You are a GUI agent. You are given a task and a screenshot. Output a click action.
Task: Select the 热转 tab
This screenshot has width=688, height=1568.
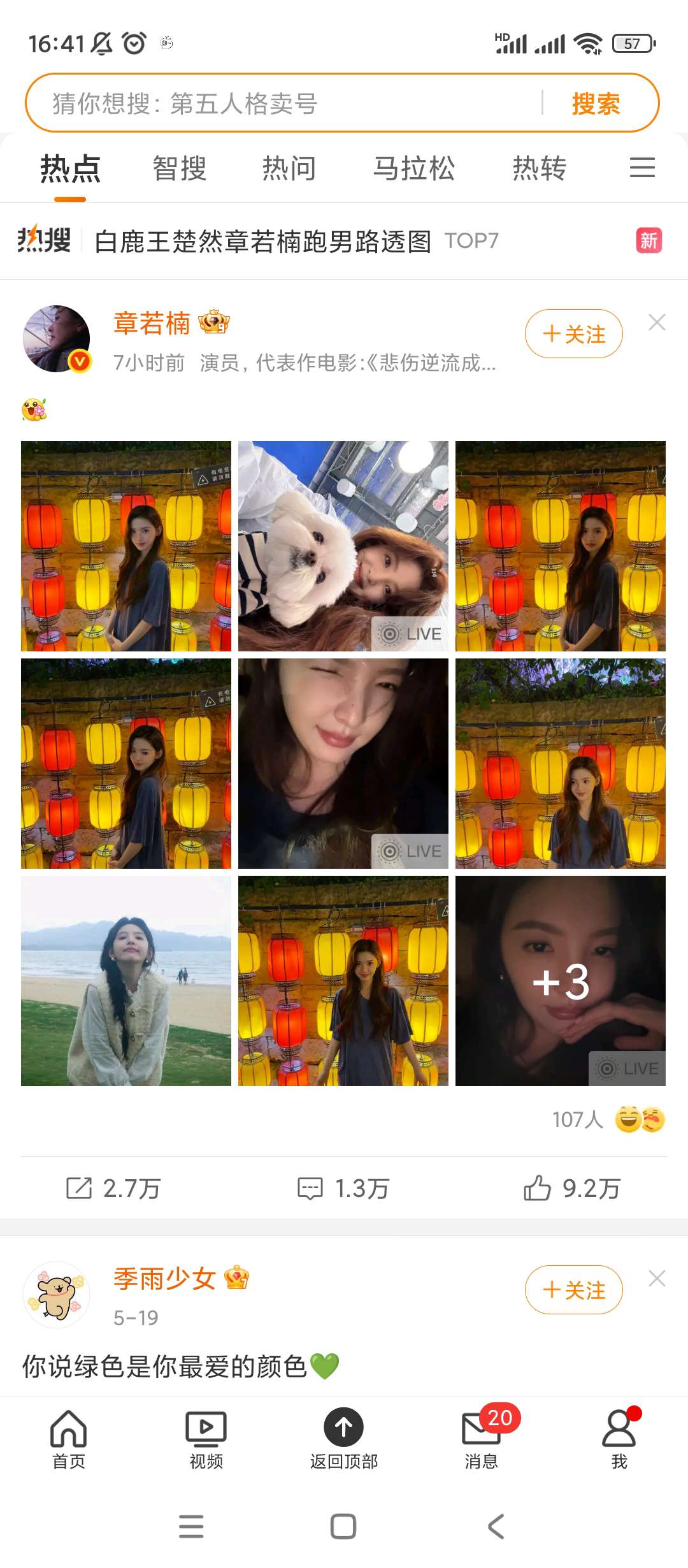click(540, 169)
